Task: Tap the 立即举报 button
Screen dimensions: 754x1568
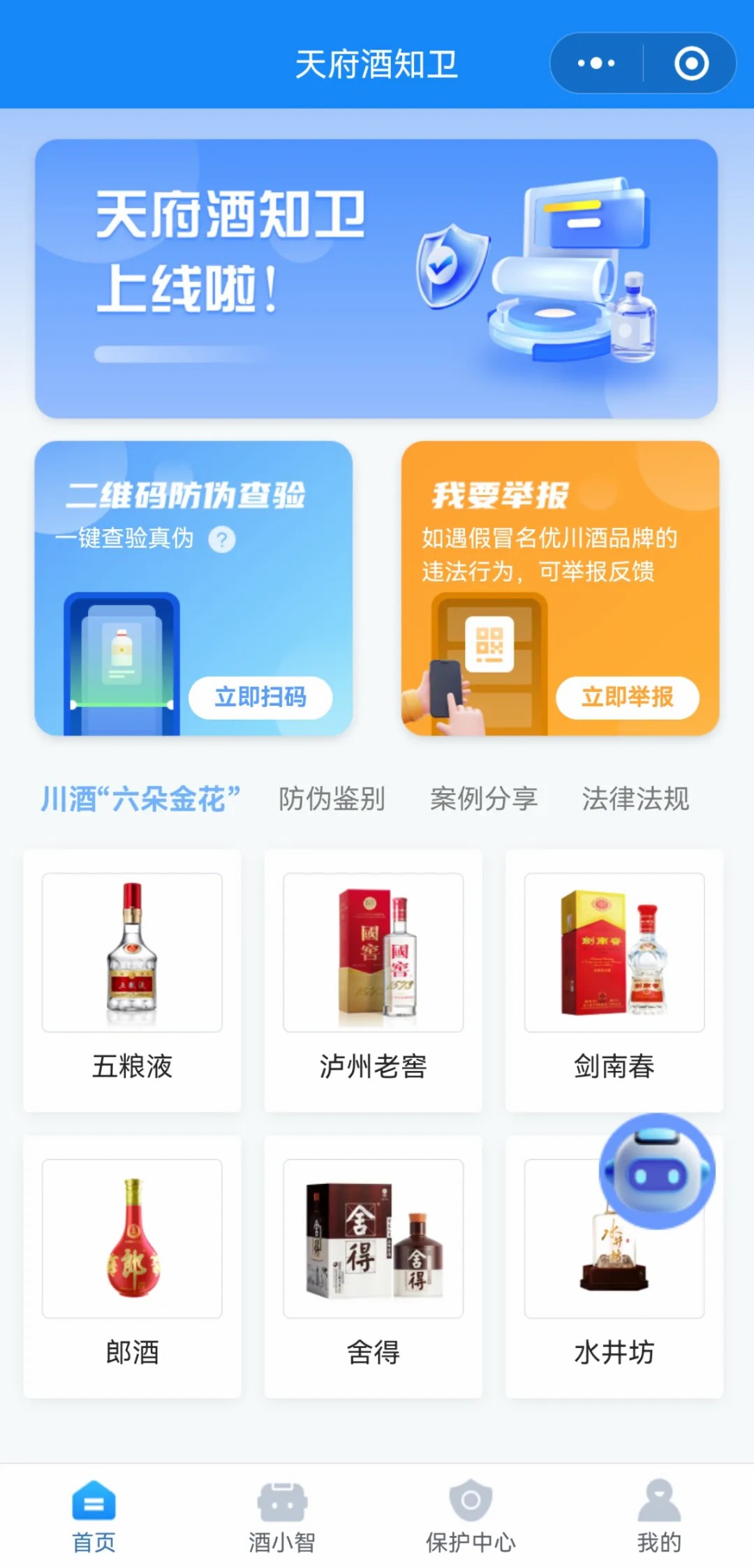Action: (627, 697)
